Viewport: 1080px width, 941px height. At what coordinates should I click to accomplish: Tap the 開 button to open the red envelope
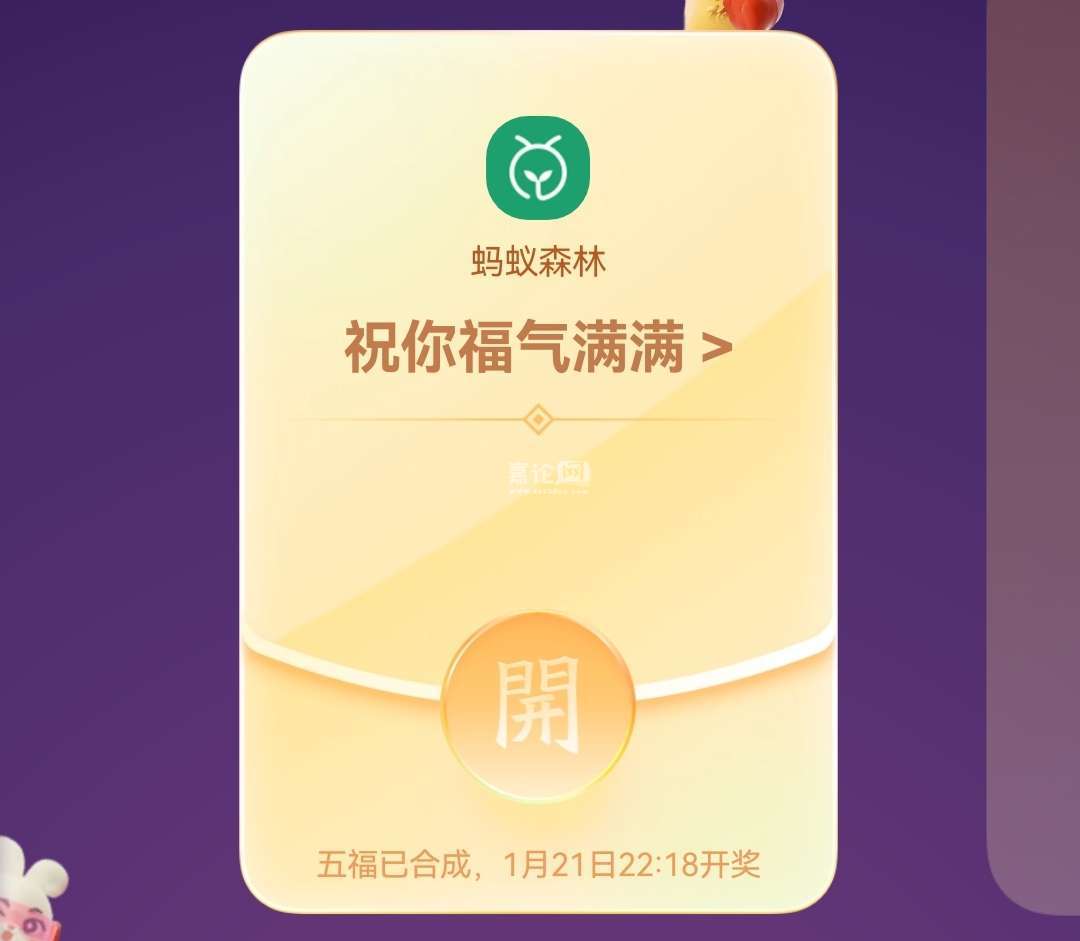538,706
